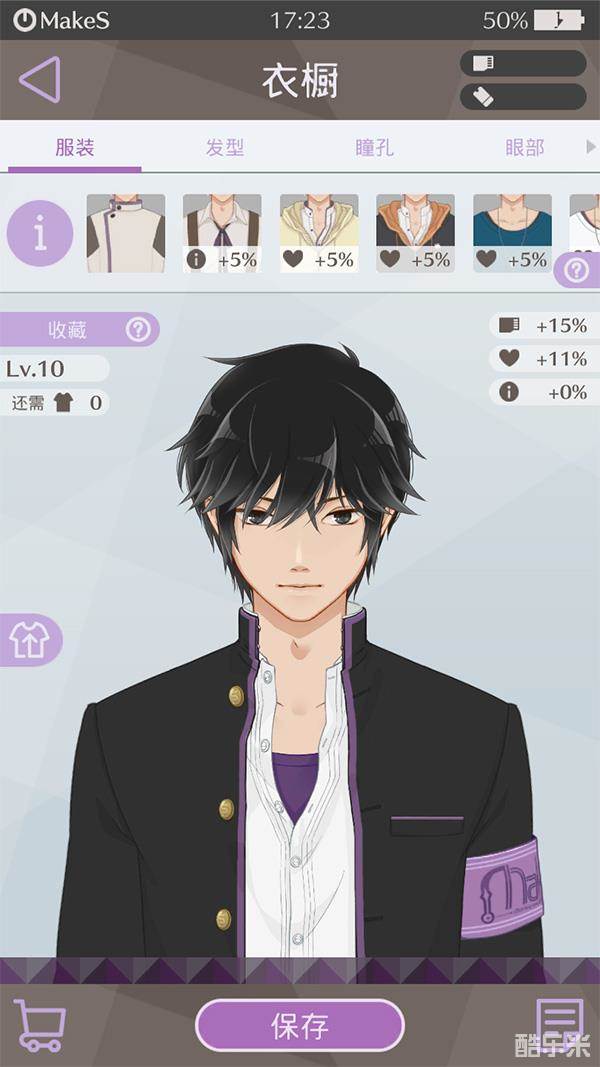The image size is (600, 1067).
Task: Switch to the 瞳孔 tab
Action: pyautogui.click(x=375, y=148)
